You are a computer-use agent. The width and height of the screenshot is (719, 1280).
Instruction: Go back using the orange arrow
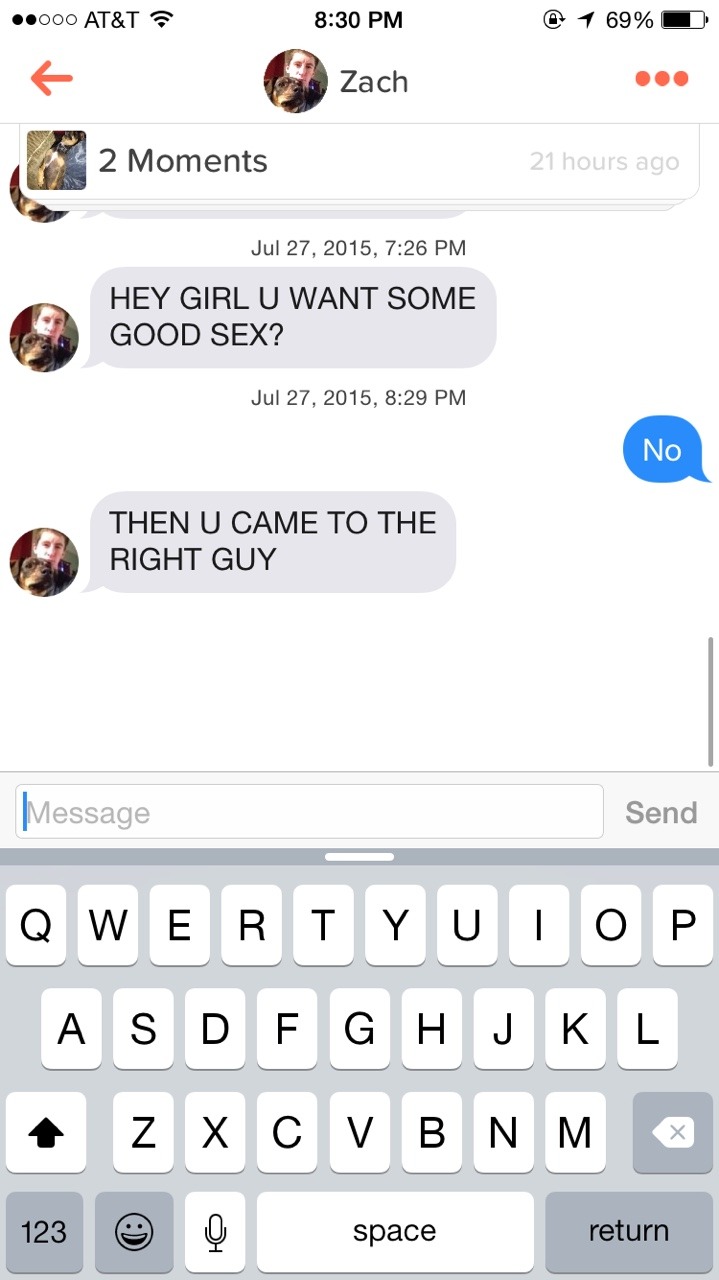click(51, 79)
